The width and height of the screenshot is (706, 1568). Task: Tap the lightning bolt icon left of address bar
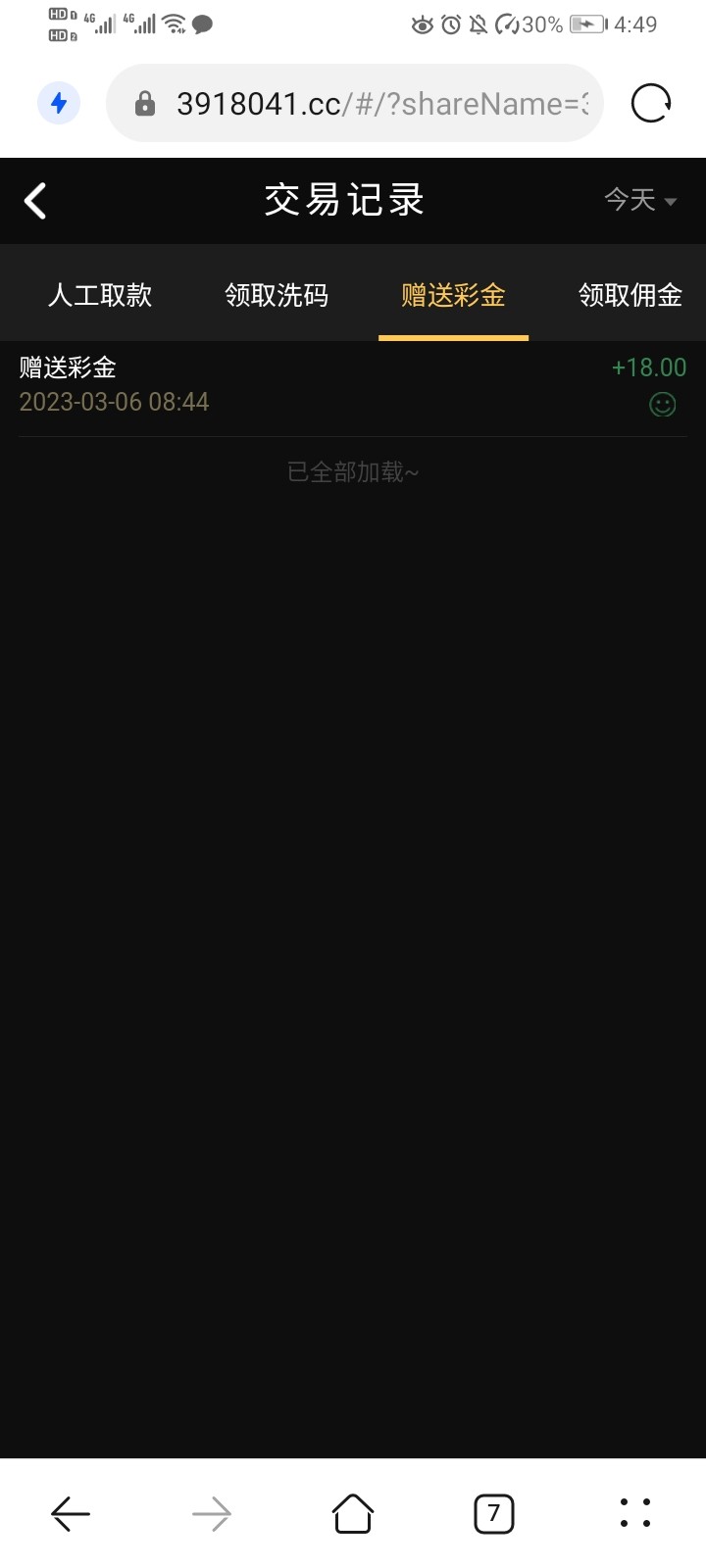[58, 102]
